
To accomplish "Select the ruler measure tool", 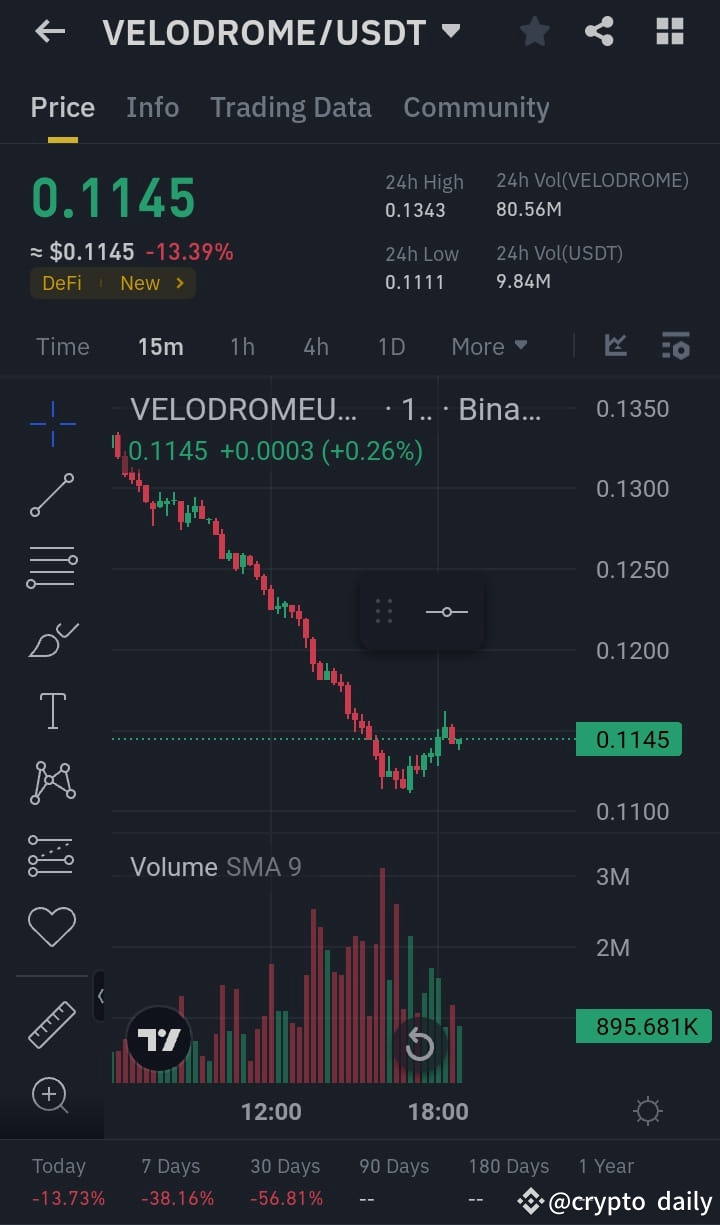I will [x=51, y=1024].
